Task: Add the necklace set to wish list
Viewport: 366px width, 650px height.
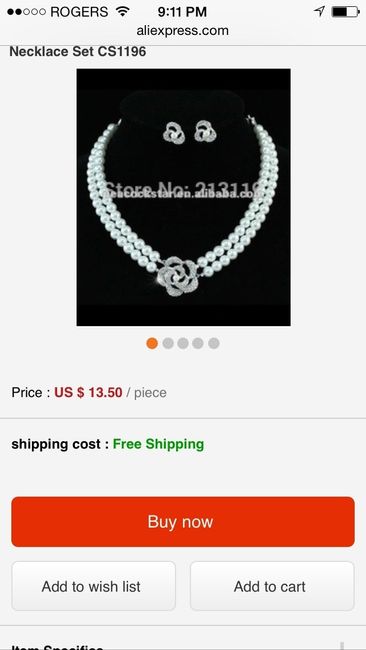Action: (x=93, y=586)
